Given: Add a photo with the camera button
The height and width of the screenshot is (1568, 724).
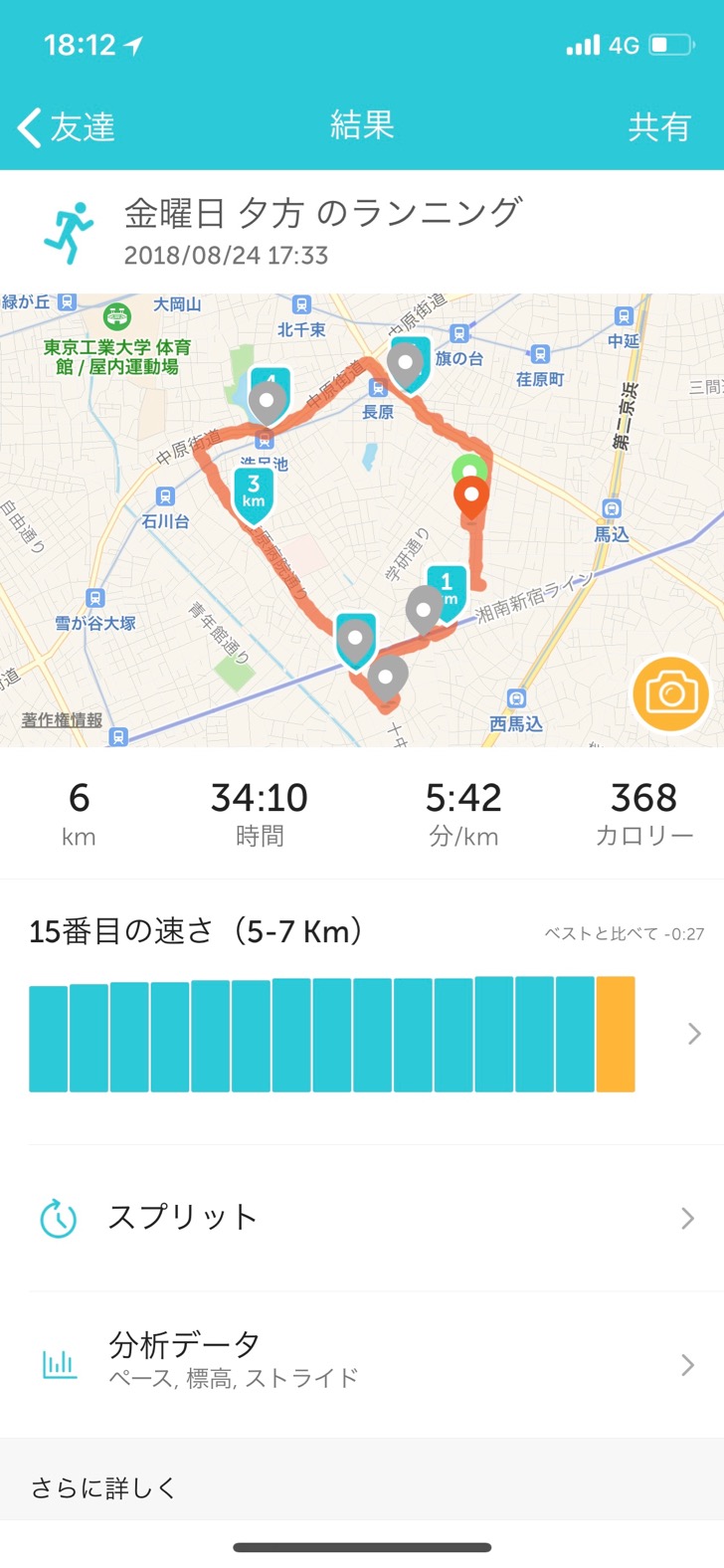Looking at the screenshot, I should point(670,692).
